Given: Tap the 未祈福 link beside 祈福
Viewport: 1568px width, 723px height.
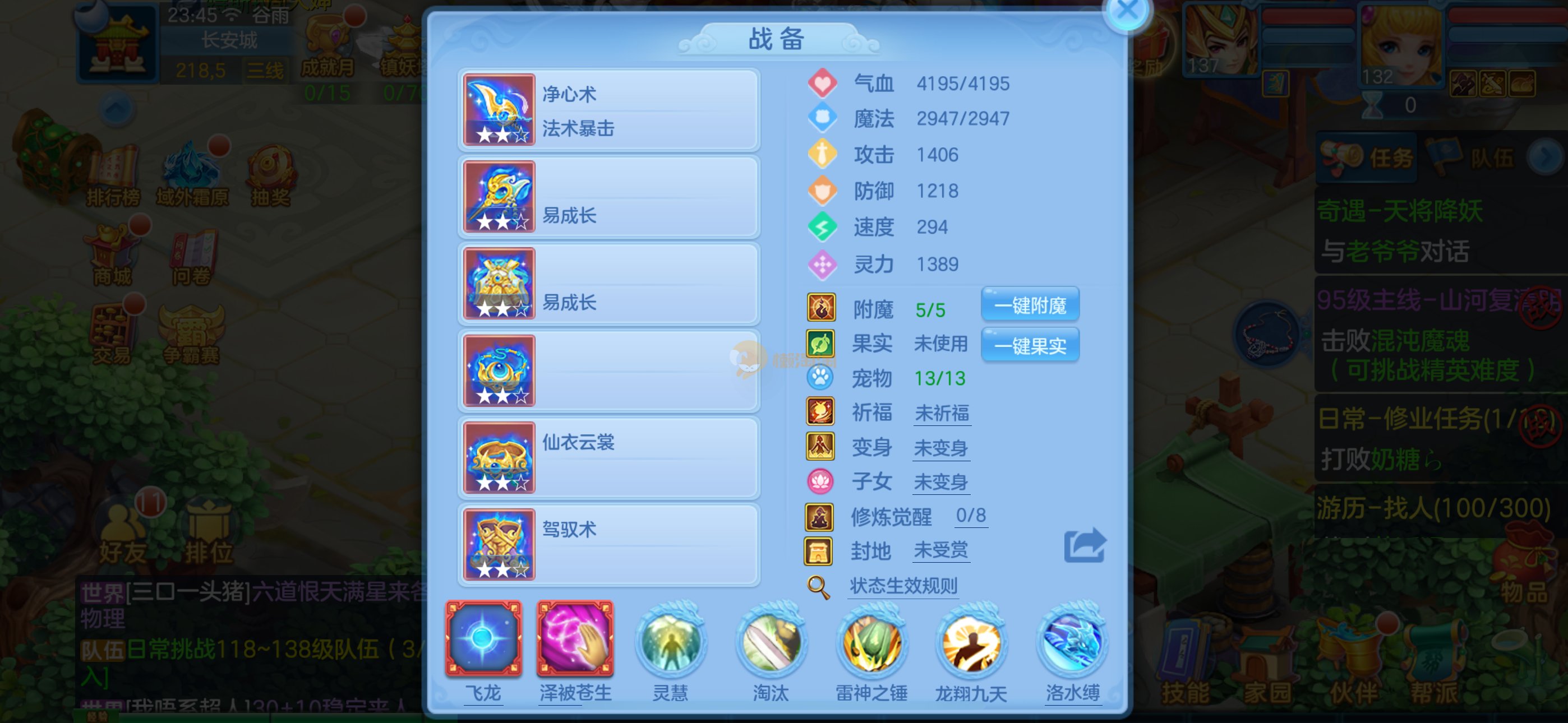Looking at the screenshot, I should click(x=942, y=413).
